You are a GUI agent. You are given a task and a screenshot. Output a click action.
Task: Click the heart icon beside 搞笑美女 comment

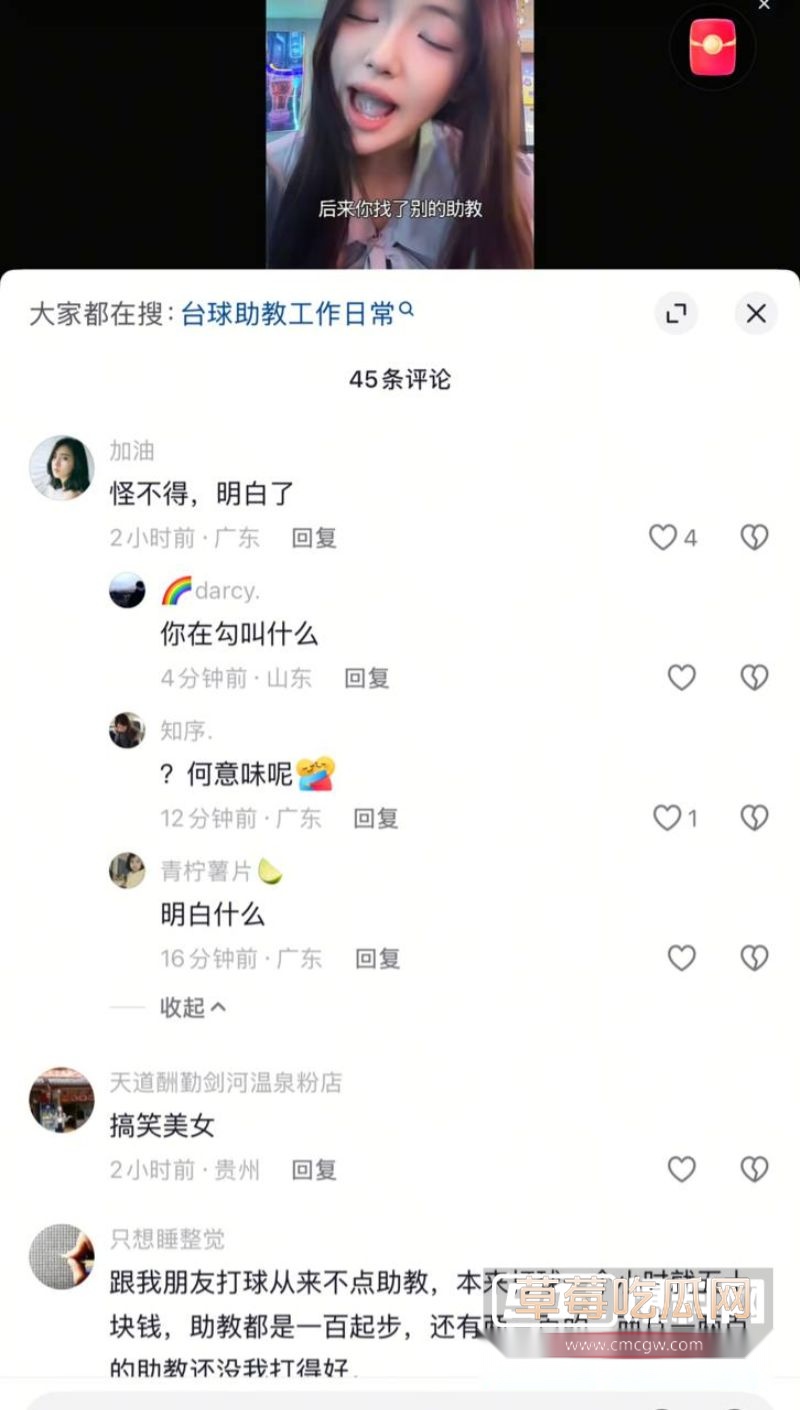[x=682, y=1169]
